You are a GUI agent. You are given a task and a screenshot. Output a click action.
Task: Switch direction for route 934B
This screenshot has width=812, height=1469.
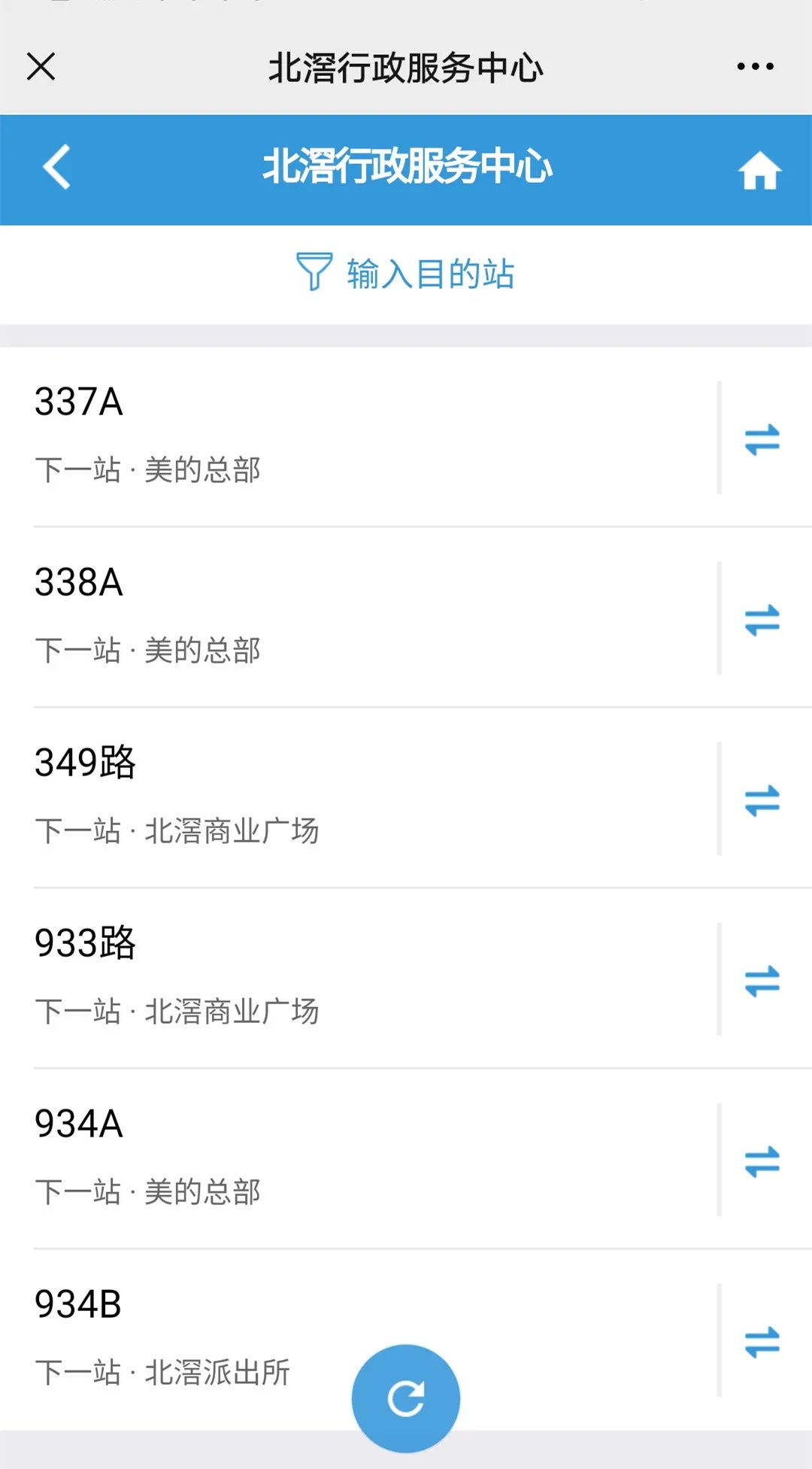click(762, 1342)
